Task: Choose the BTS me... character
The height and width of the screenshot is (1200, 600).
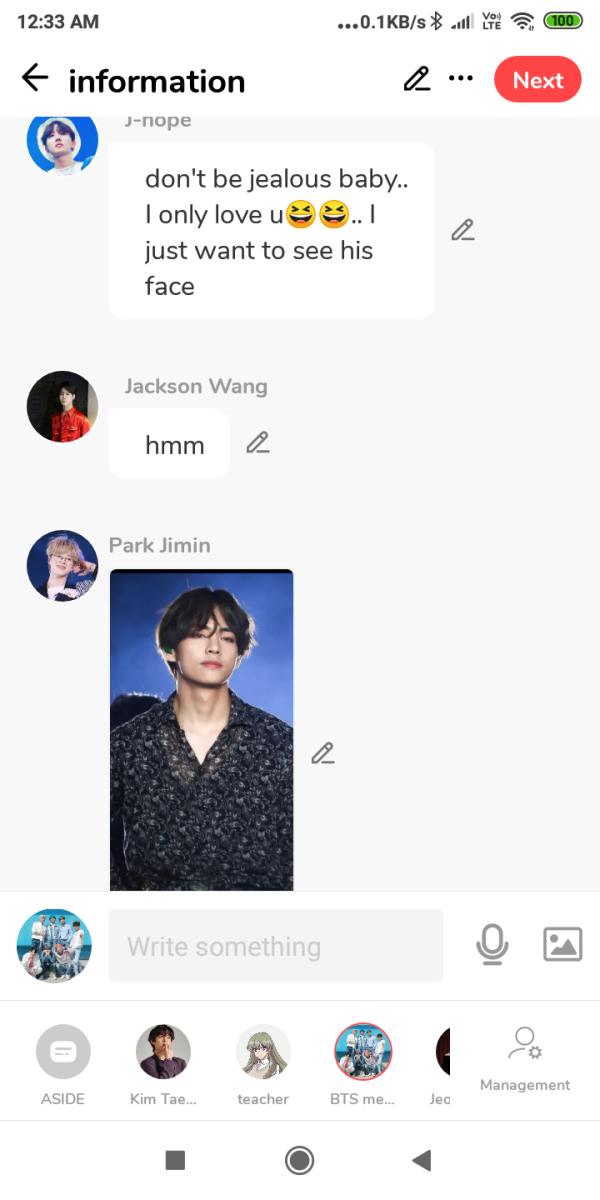Action: 363,1065
